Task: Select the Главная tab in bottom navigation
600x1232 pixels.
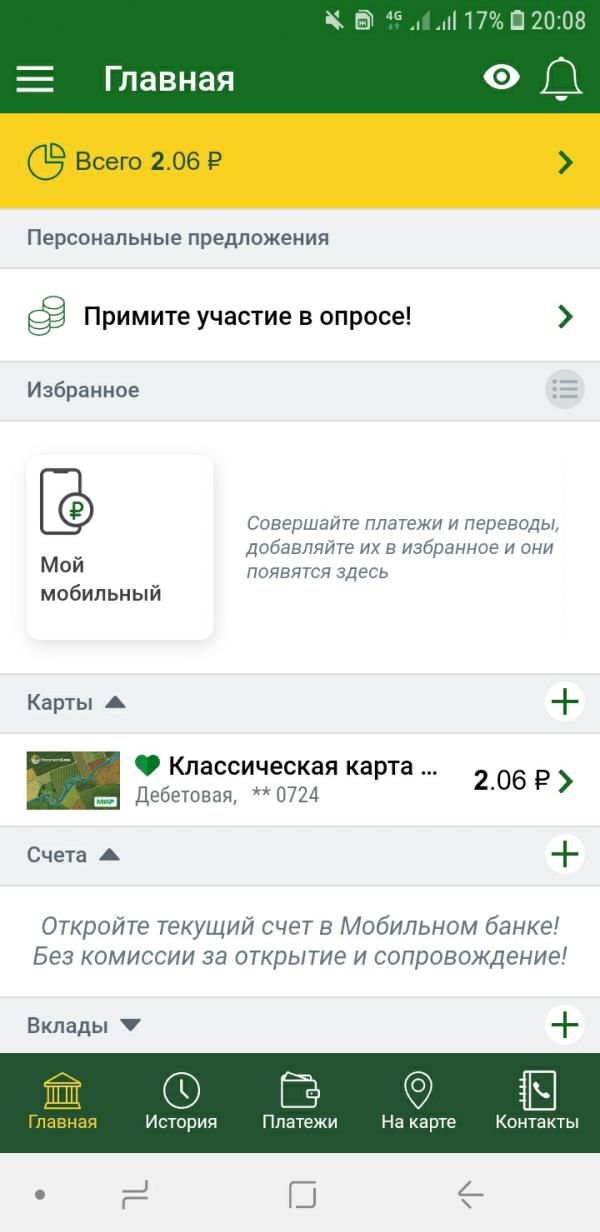Action: tap(62, 1102)
